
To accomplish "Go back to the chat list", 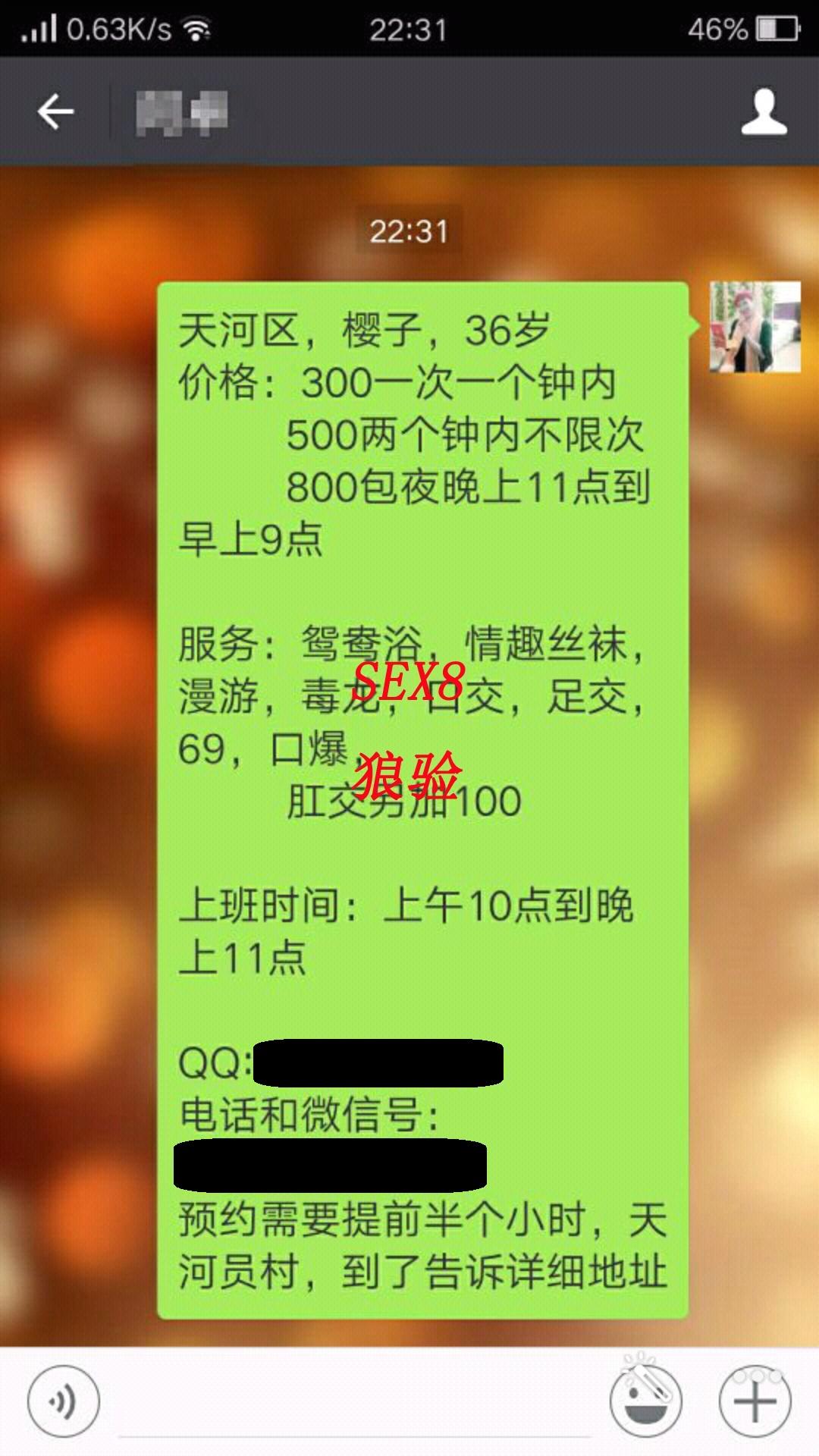I will tap(56, 112).
